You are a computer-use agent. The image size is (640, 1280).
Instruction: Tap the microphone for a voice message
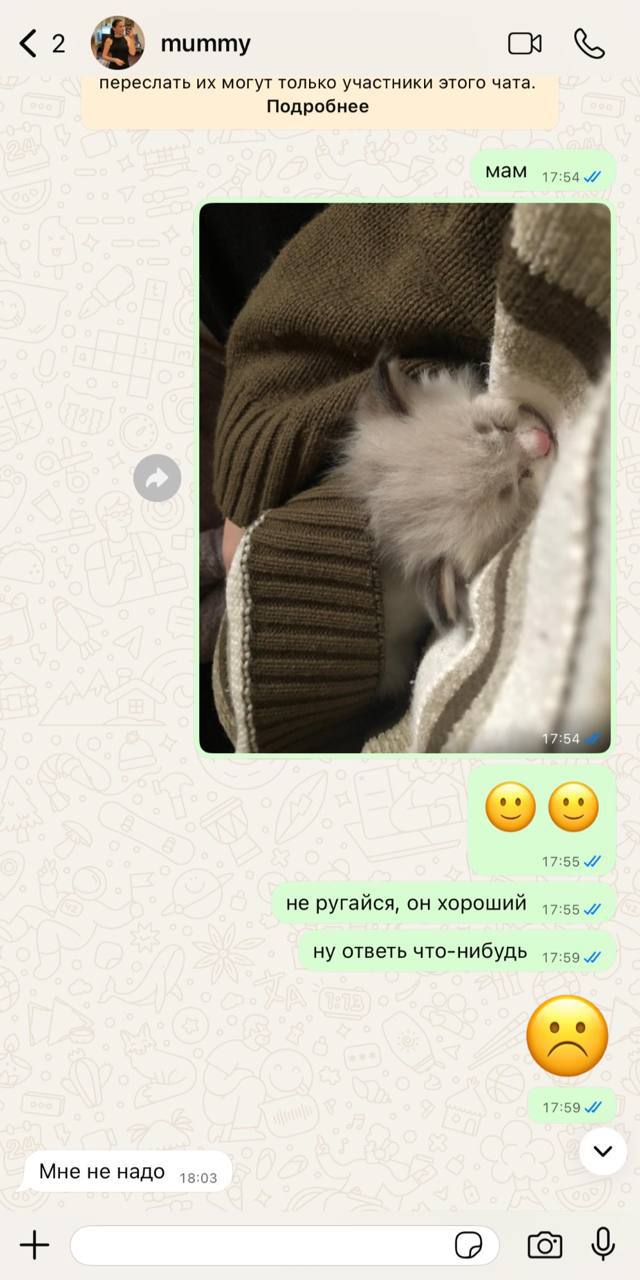pyautogui.click(x=603, y=1245)
